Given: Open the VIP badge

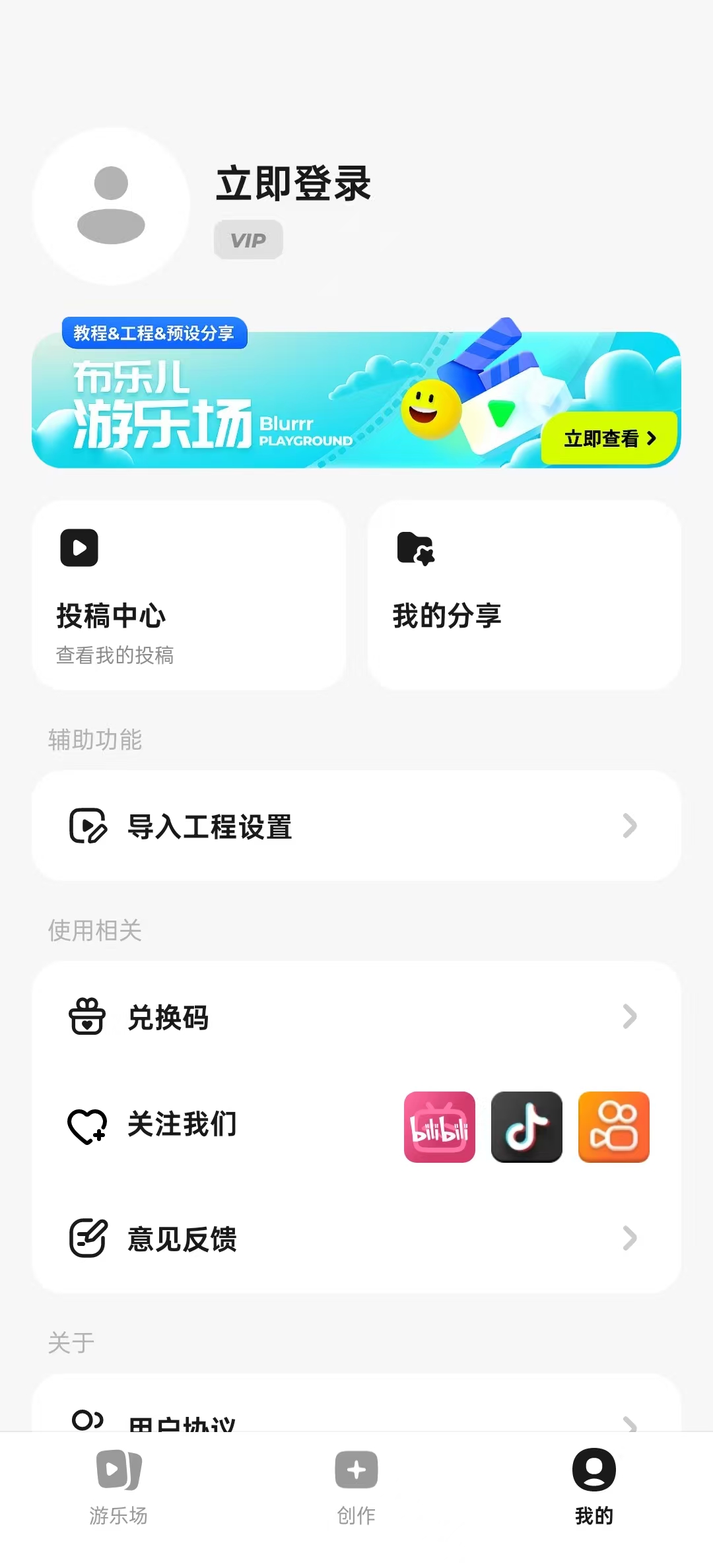Looking at the screenshot, I should (x=248, y=240).
